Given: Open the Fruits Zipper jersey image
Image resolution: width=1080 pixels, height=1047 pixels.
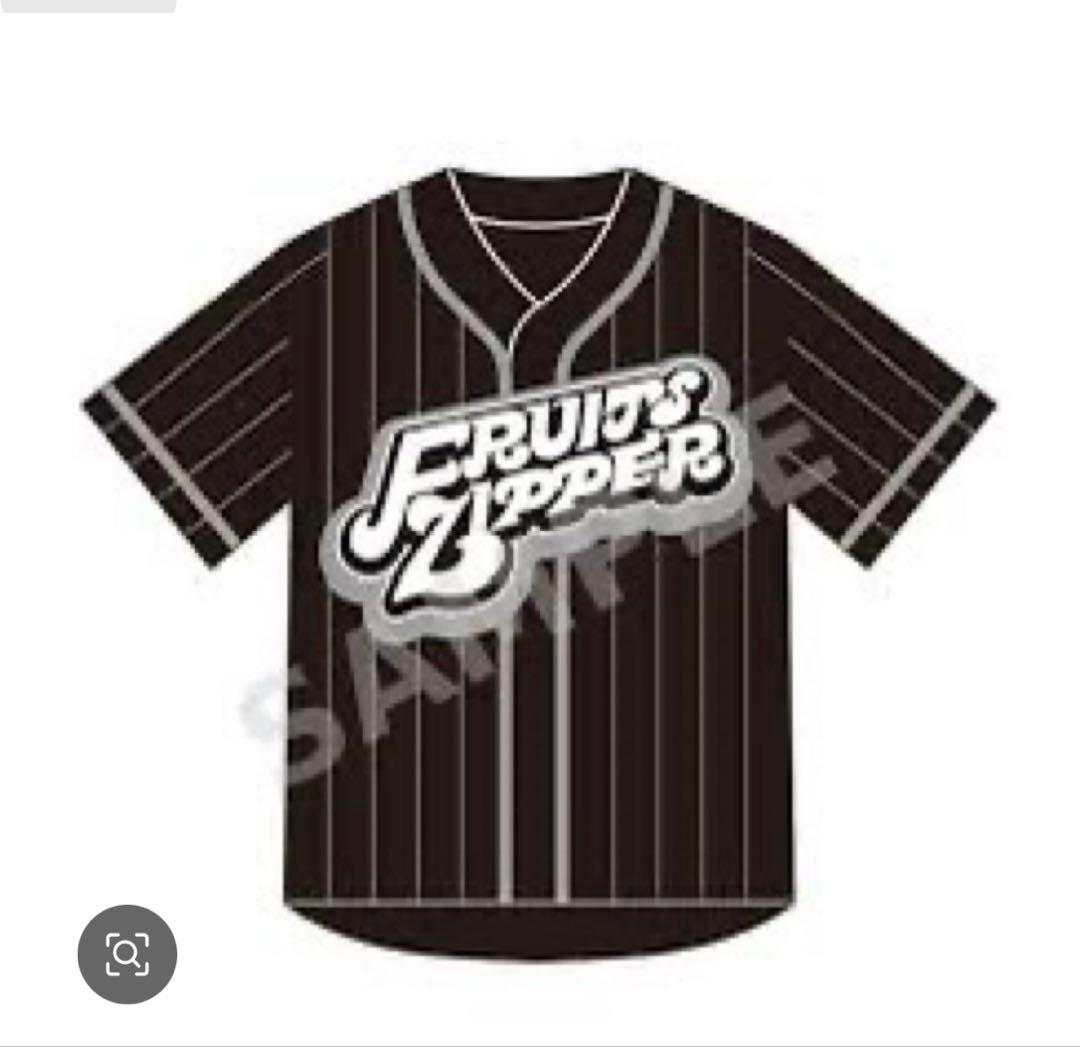Looking at the screenshot, I should click(x=540, y=560).
